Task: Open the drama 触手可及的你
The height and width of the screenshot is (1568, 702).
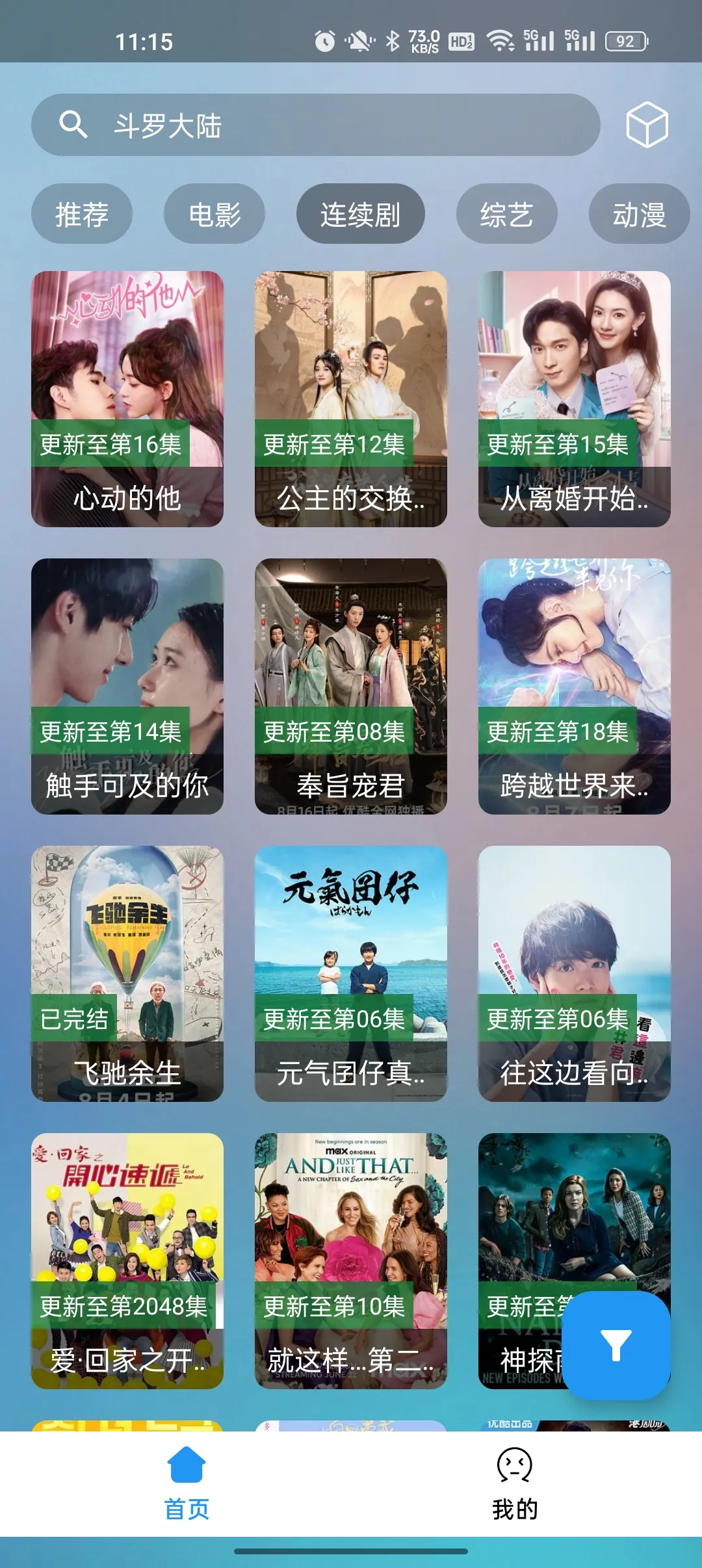Action: [127, 686]
